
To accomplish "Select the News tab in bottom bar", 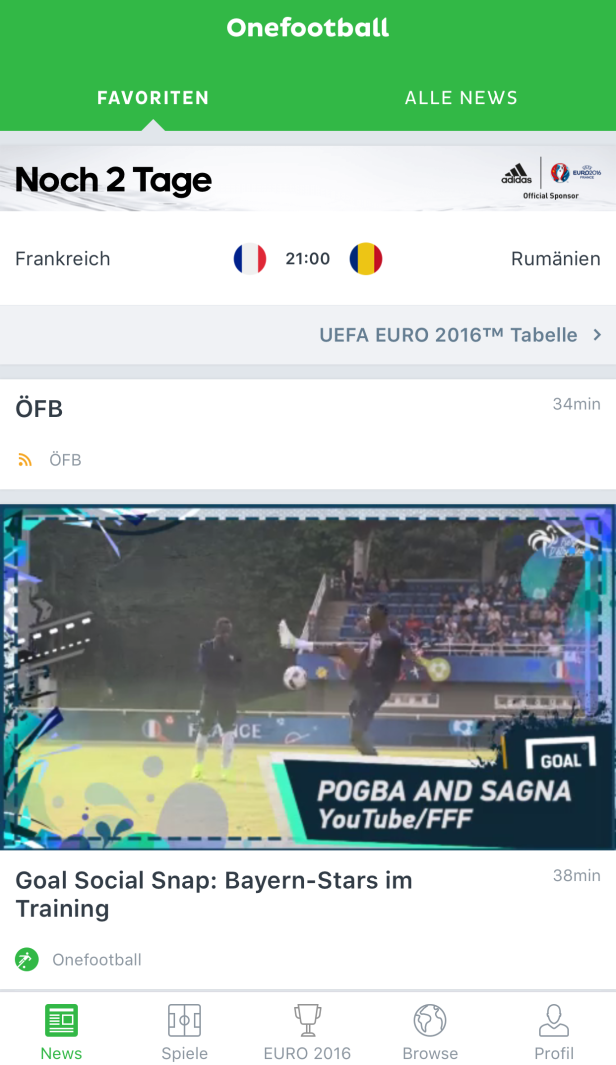I will pos(61,1032).
